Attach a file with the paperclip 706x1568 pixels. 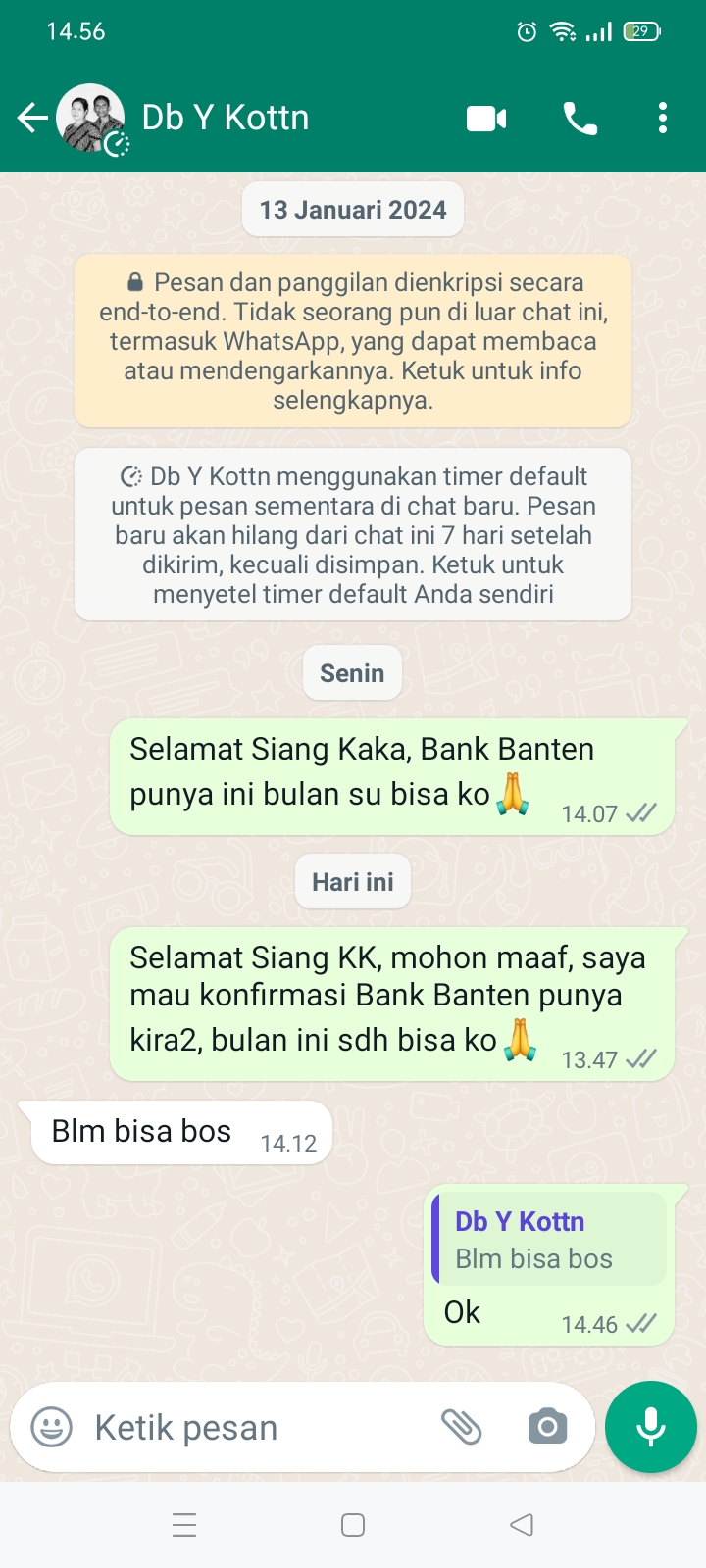[x=461, y=1427]
